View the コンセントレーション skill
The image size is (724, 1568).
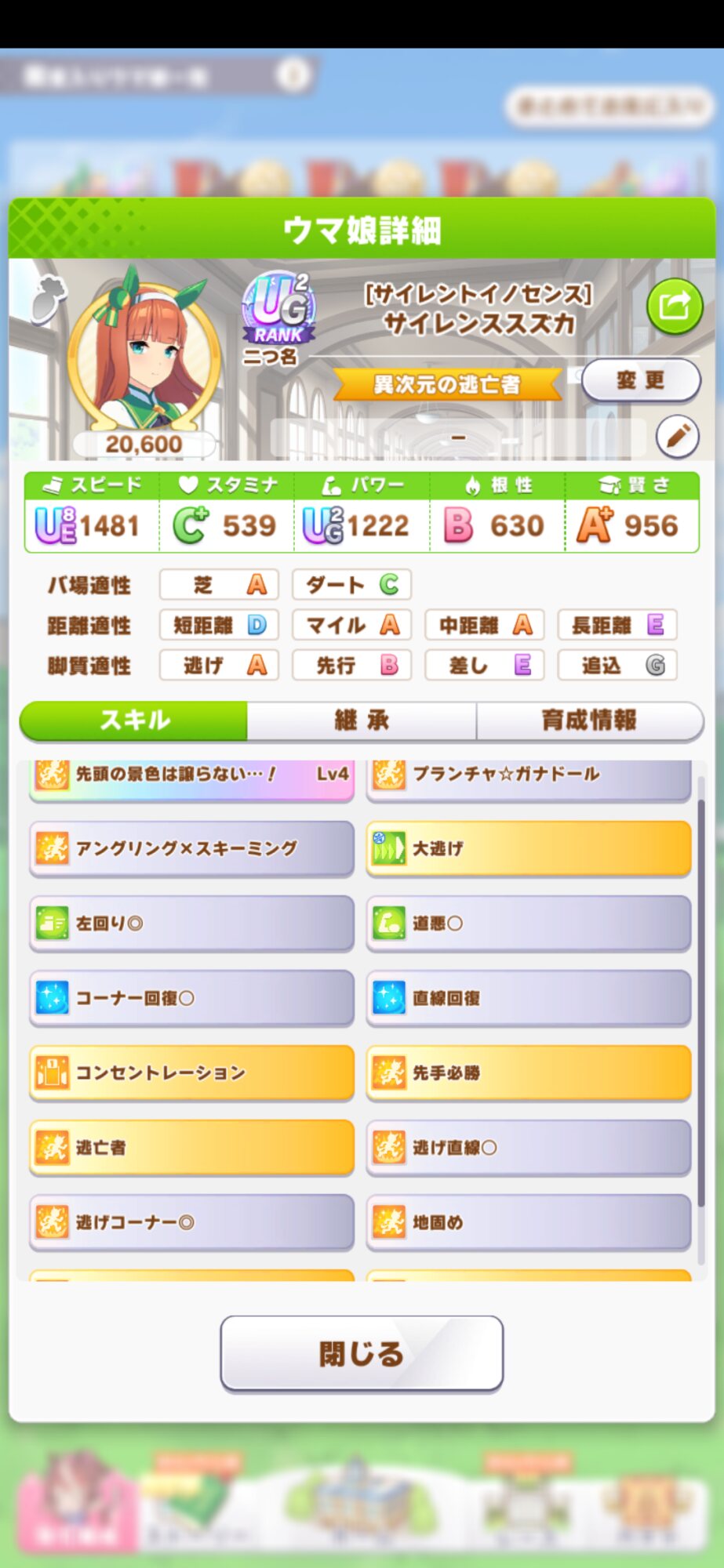tap(191, 1073)
